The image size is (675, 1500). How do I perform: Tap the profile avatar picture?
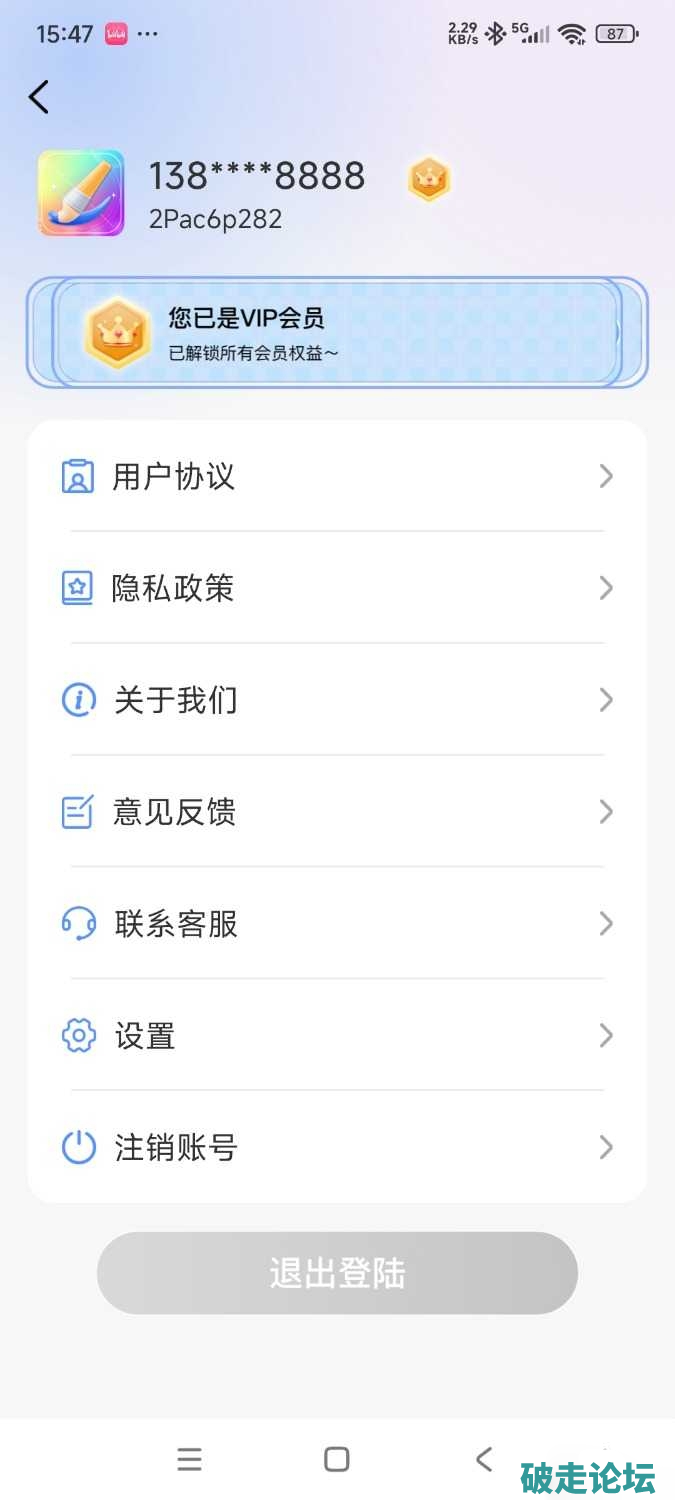(x=81, y=193)
